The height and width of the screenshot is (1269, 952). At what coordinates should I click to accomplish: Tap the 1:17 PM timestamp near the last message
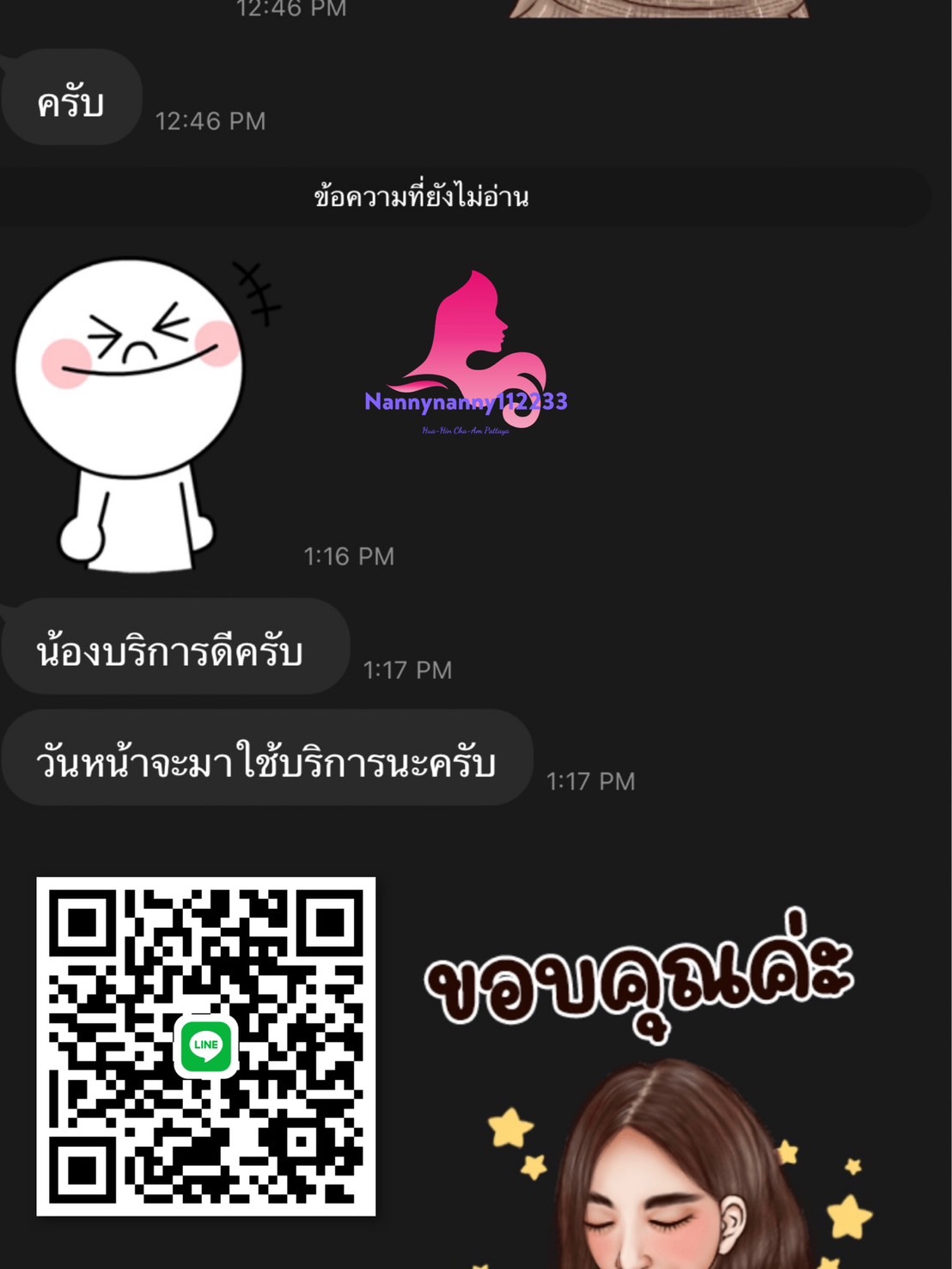pos(593,781)
